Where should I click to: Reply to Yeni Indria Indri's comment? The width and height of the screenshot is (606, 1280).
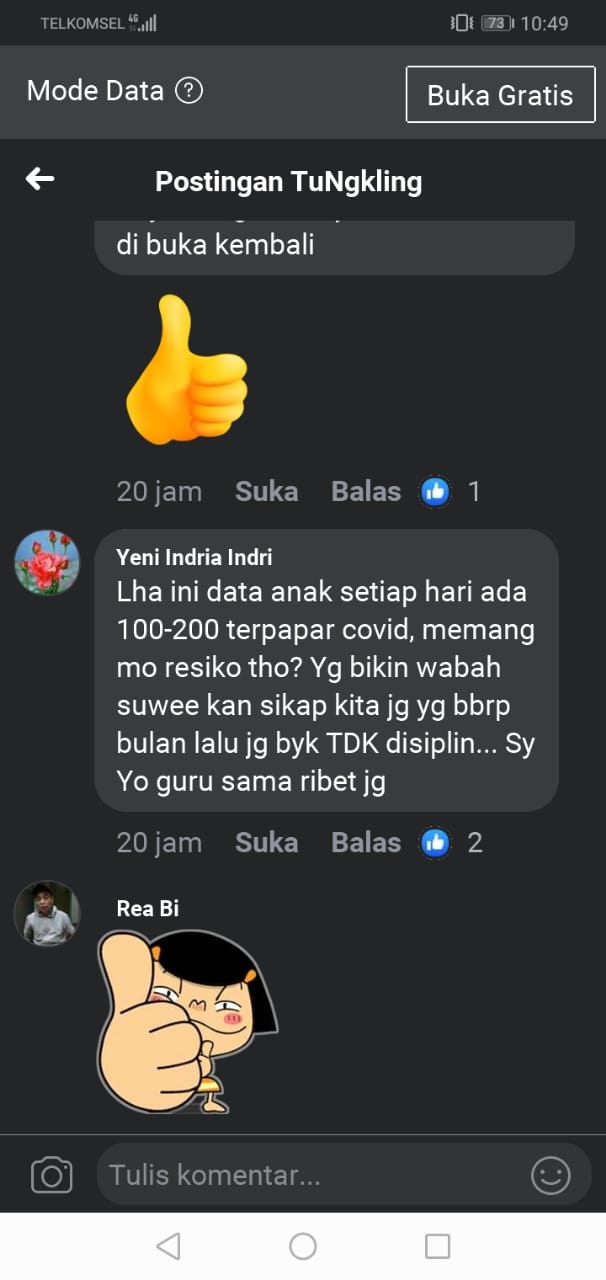[366, 843]
